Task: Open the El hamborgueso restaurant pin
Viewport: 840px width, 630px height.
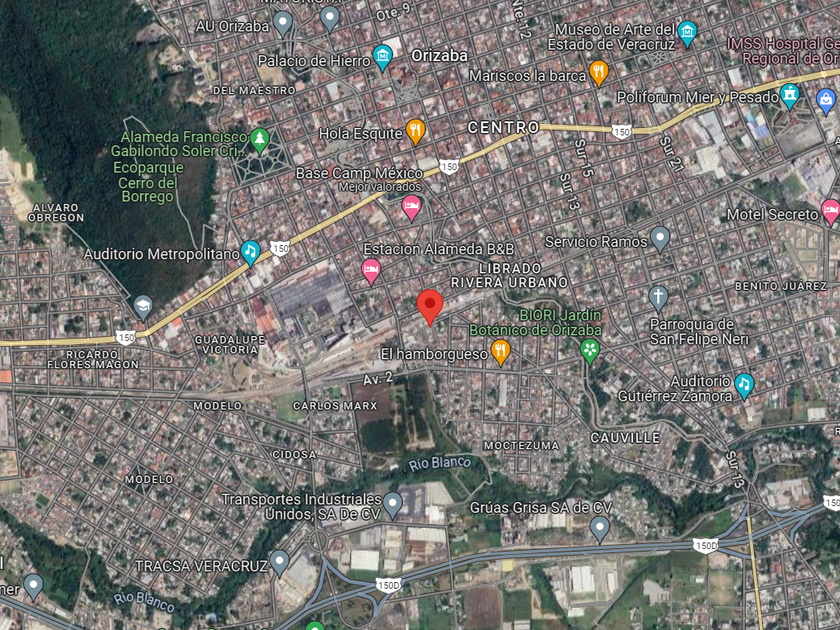Action: 500,352
